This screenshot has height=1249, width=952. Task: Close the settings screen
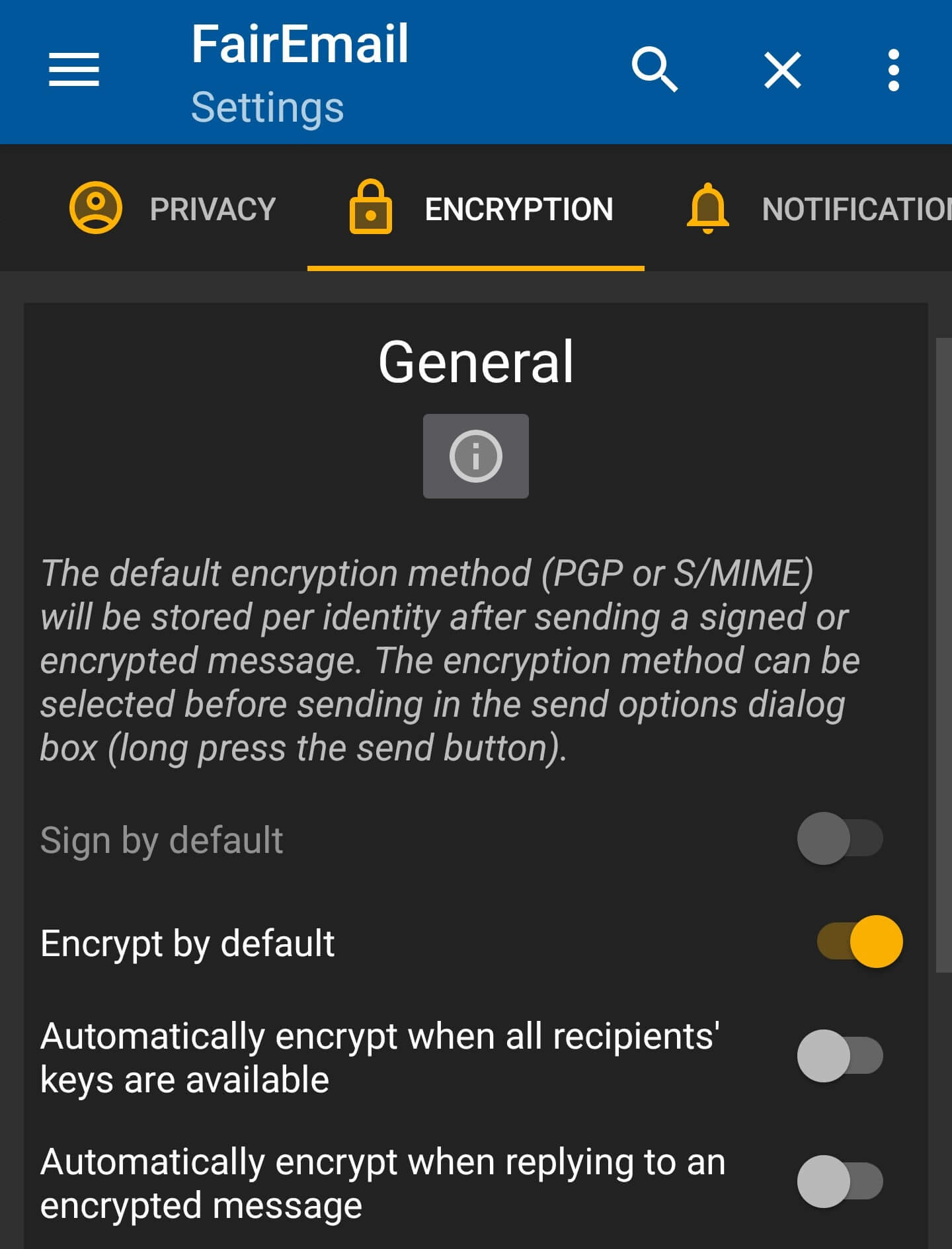(783, 69)
